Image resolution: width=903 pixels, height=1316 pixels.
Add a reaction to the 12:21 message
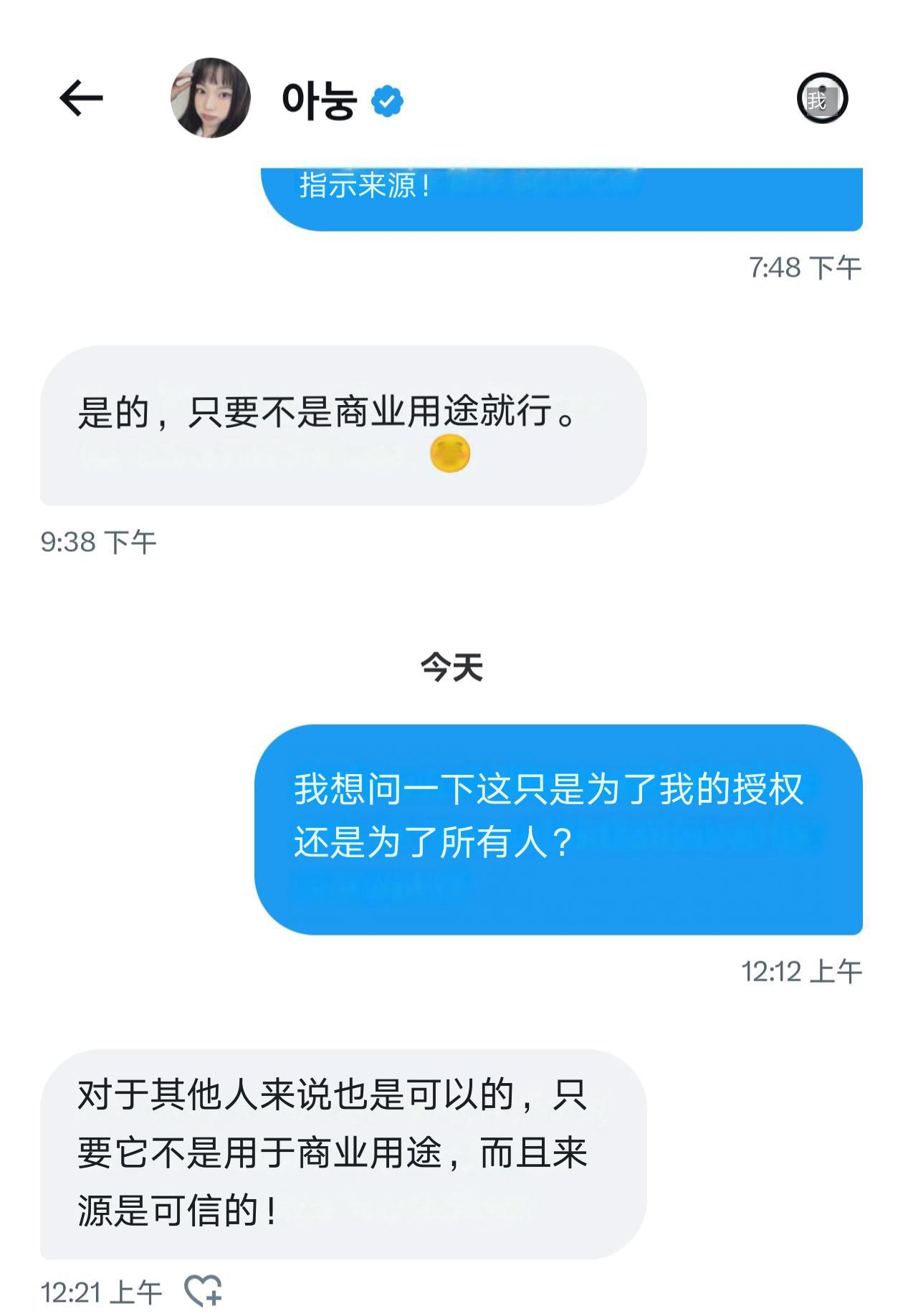click(203, 1291)
